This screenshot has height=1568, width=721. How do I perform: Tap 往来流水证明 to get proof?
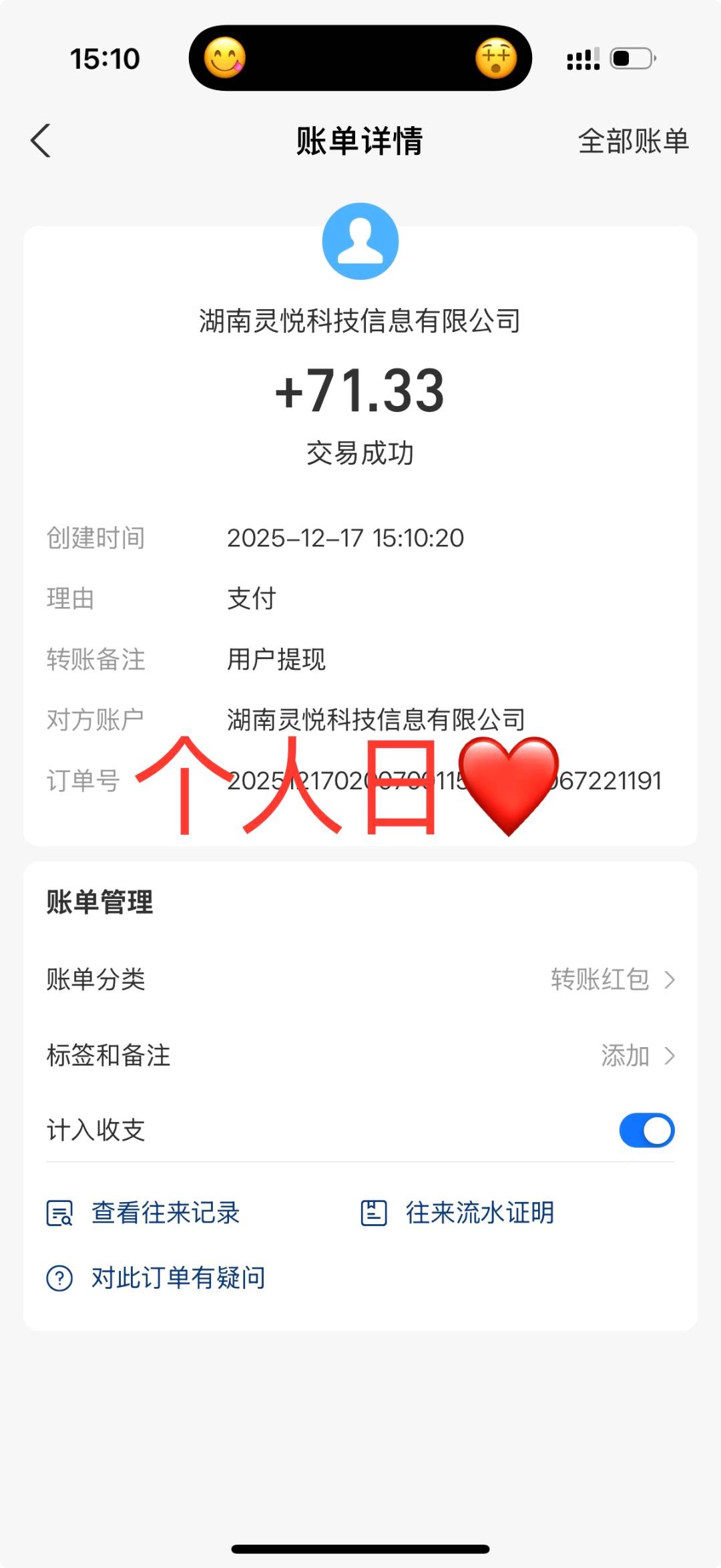point(478,1211)
